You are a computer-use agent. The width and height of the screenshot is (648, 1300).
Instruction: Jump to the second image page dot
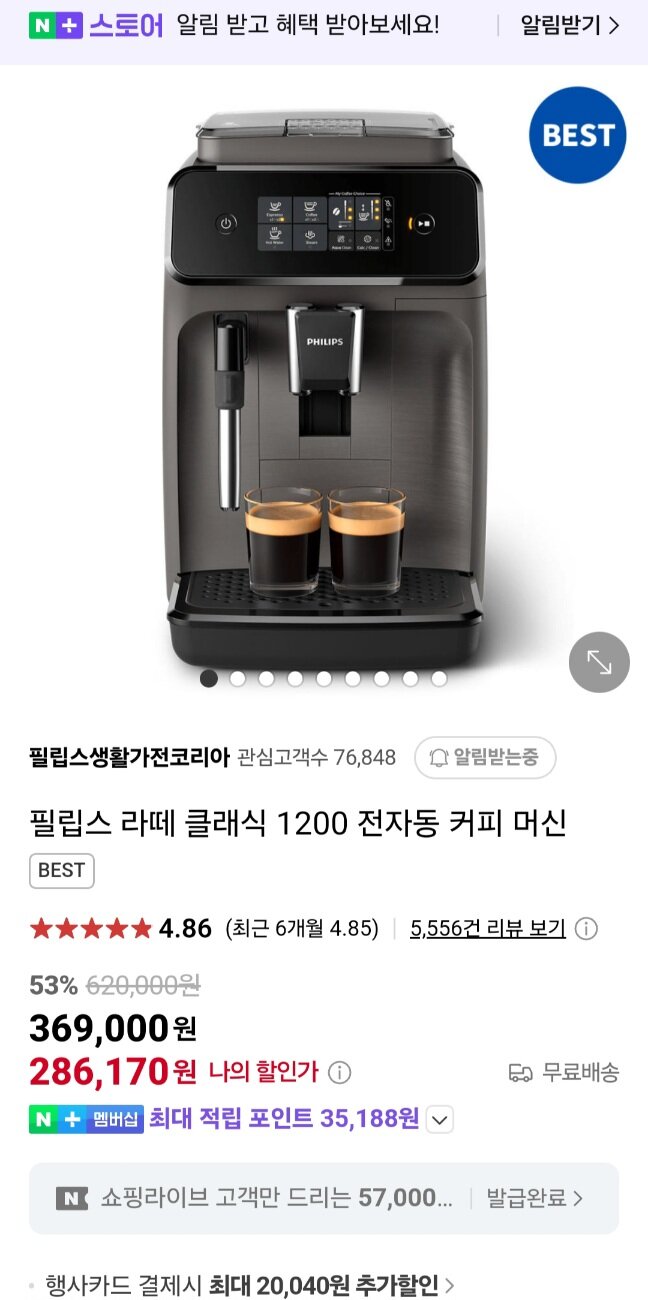(x=238, y=678)
